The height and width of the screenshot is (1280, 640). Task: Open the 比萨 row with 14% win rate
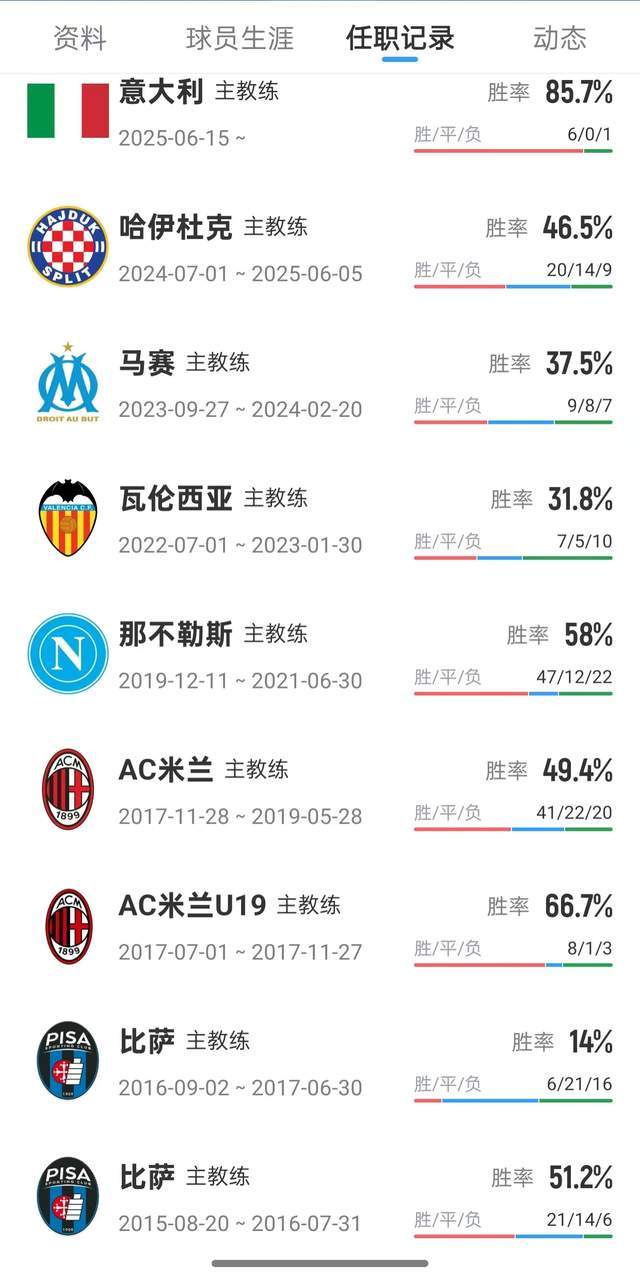(320, 1063)
